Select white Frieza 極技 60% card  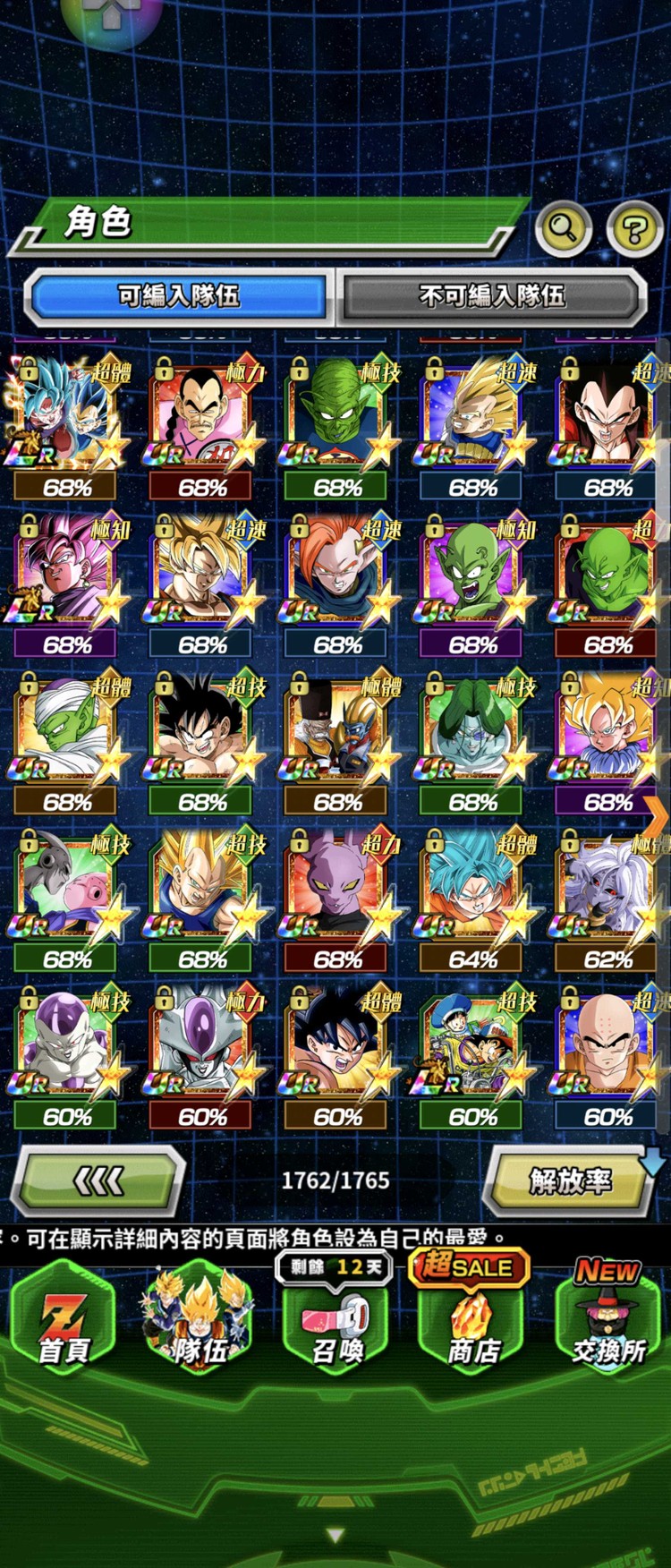point(66,1047)
